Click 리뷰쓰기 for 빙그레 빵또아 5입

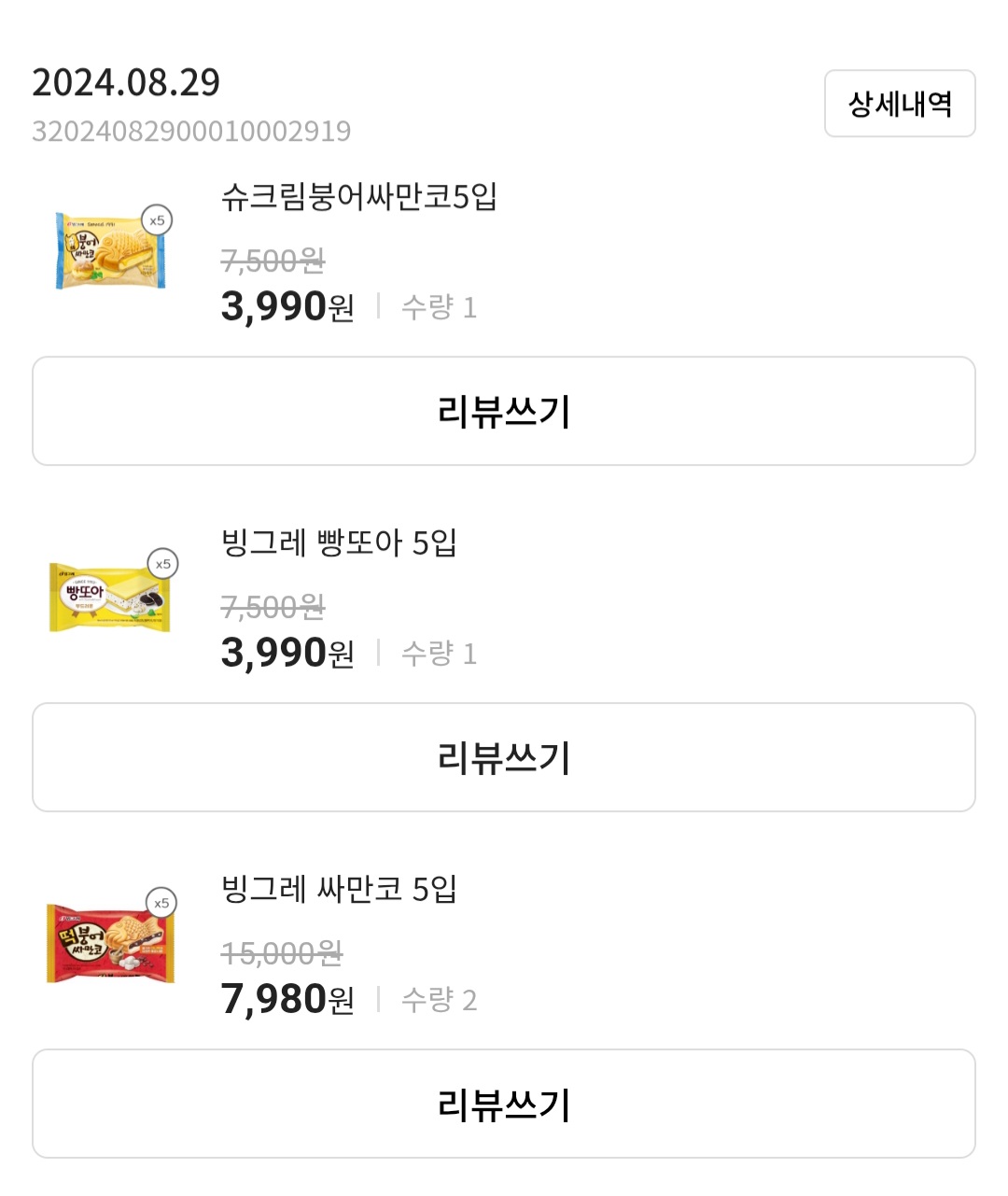click(x=504, y=757)
